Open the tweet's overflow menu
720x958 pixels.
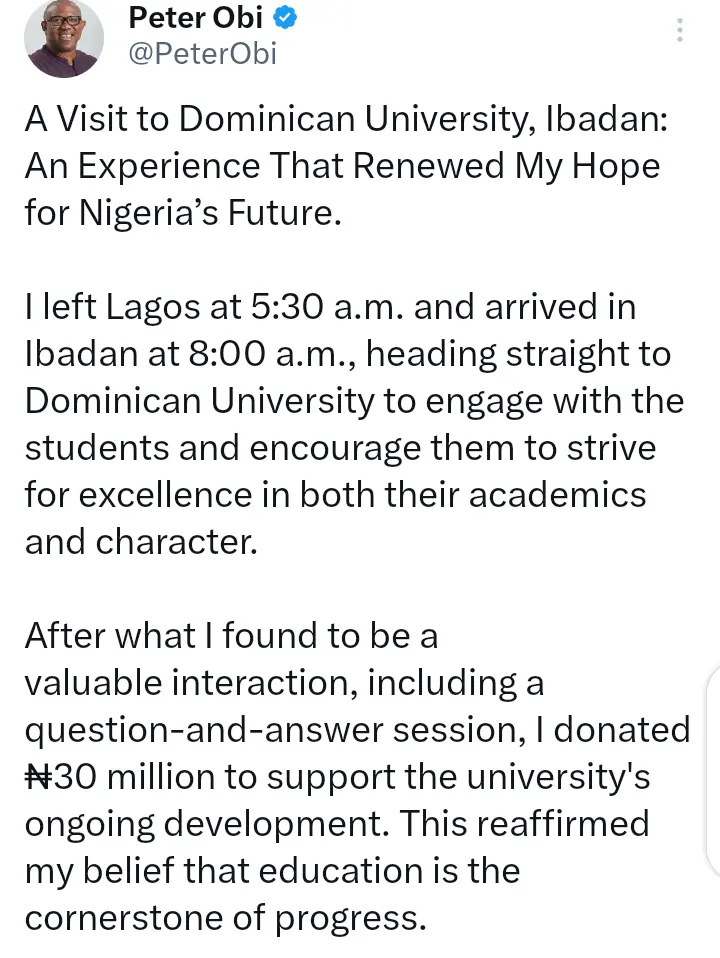(x=680, y=31)
